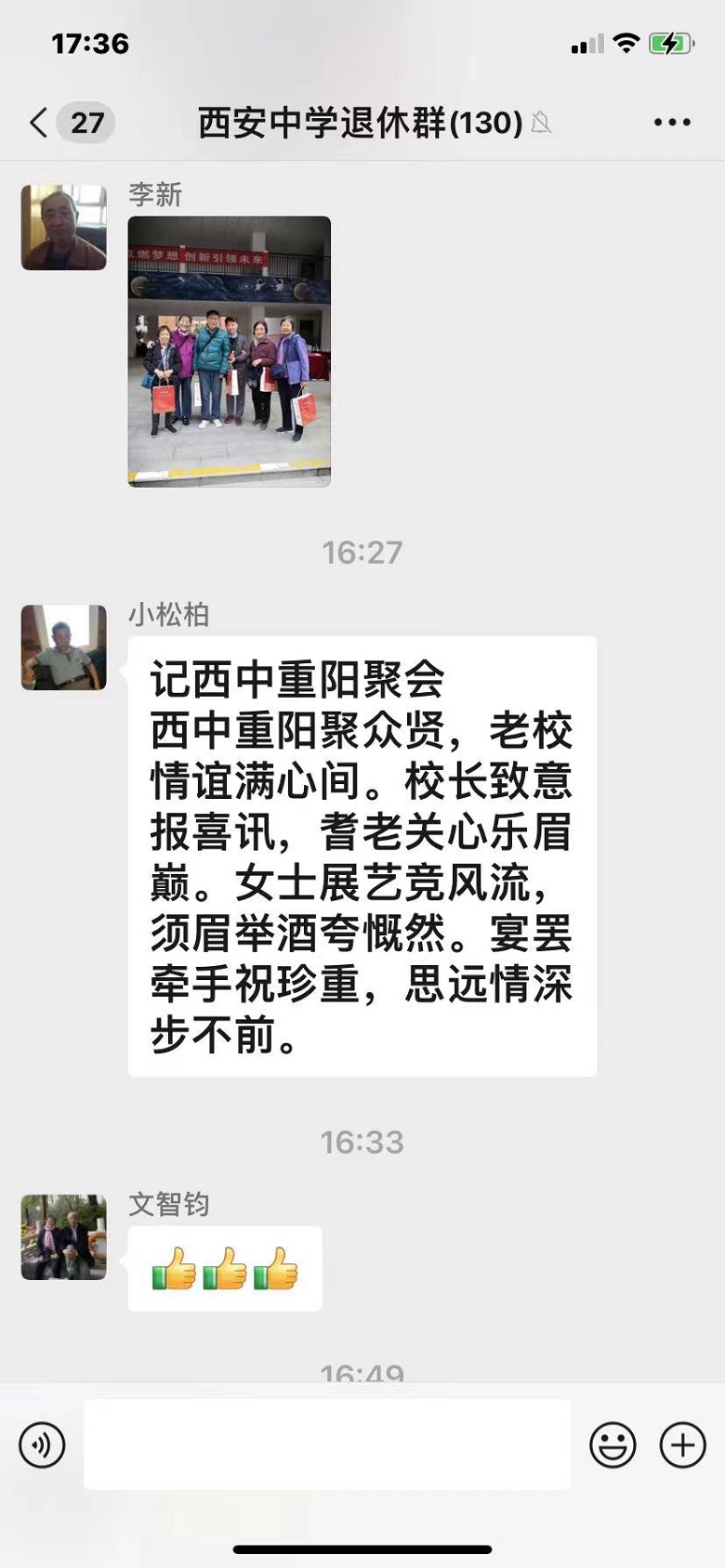This screenshot has height=1568, width=725.
Task: View 文智钧's profile avatar
Action: tap(64, 1237)
